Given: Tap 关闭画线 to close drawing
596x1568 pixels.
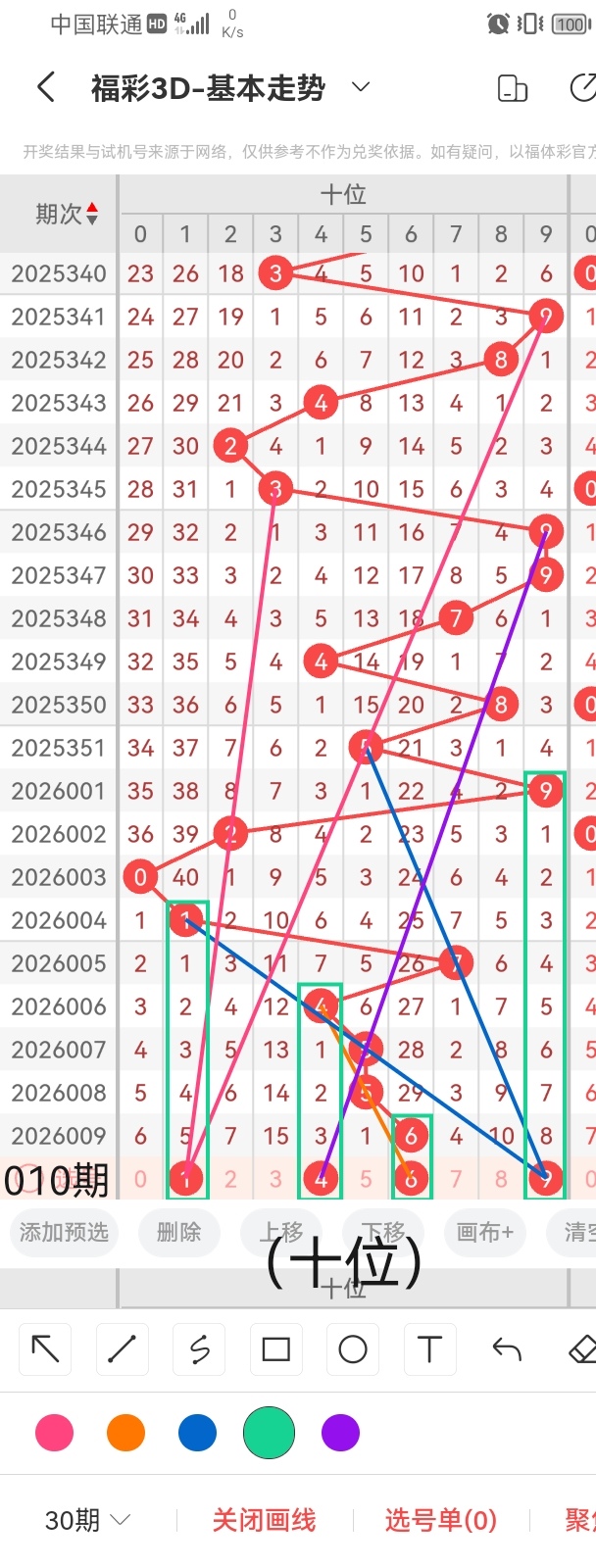Looking at the screenshot, I should [x=264, y=1520].
